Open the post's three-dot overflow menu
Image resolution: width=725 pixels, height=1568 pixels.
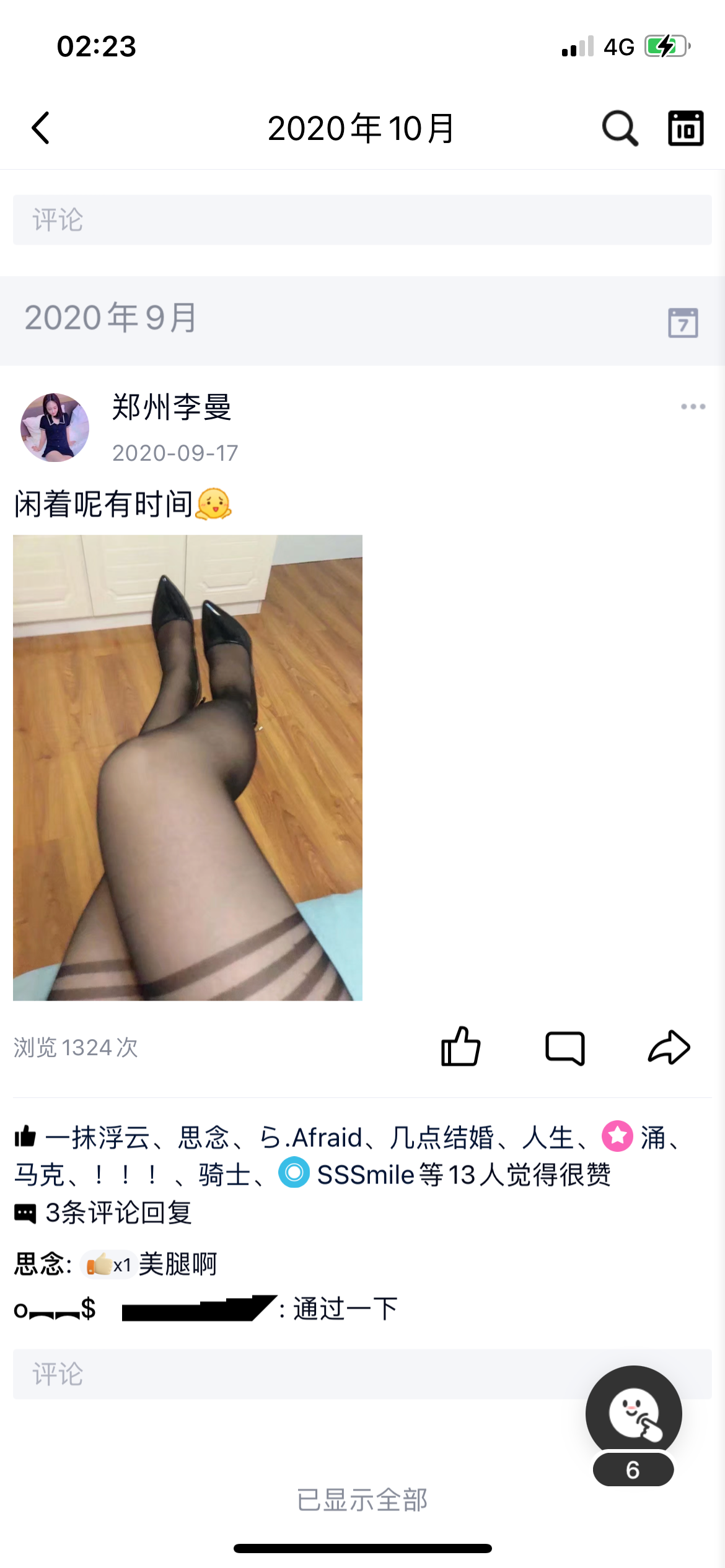693,407
